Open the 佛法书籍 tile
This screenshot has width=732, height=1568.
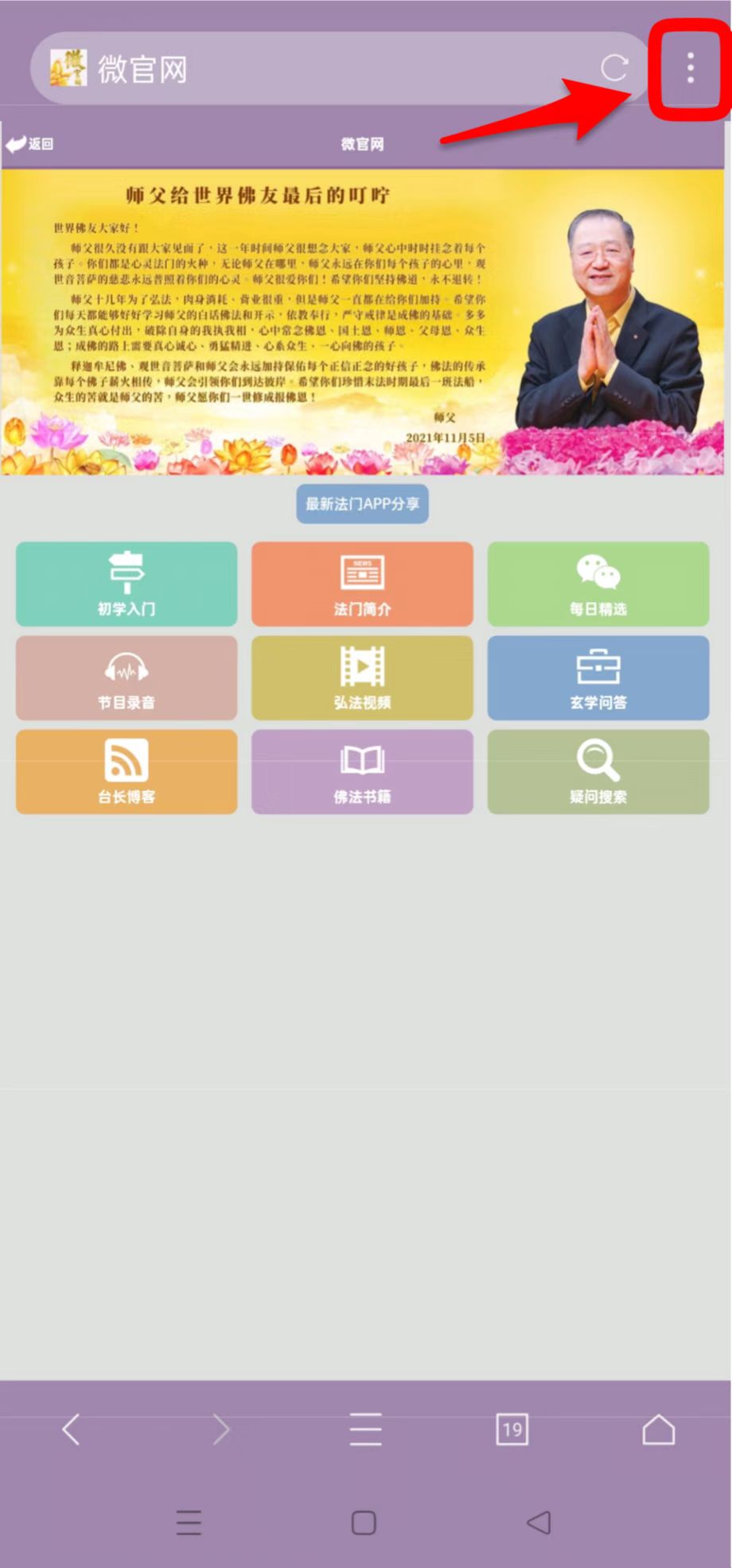(362, 771)
